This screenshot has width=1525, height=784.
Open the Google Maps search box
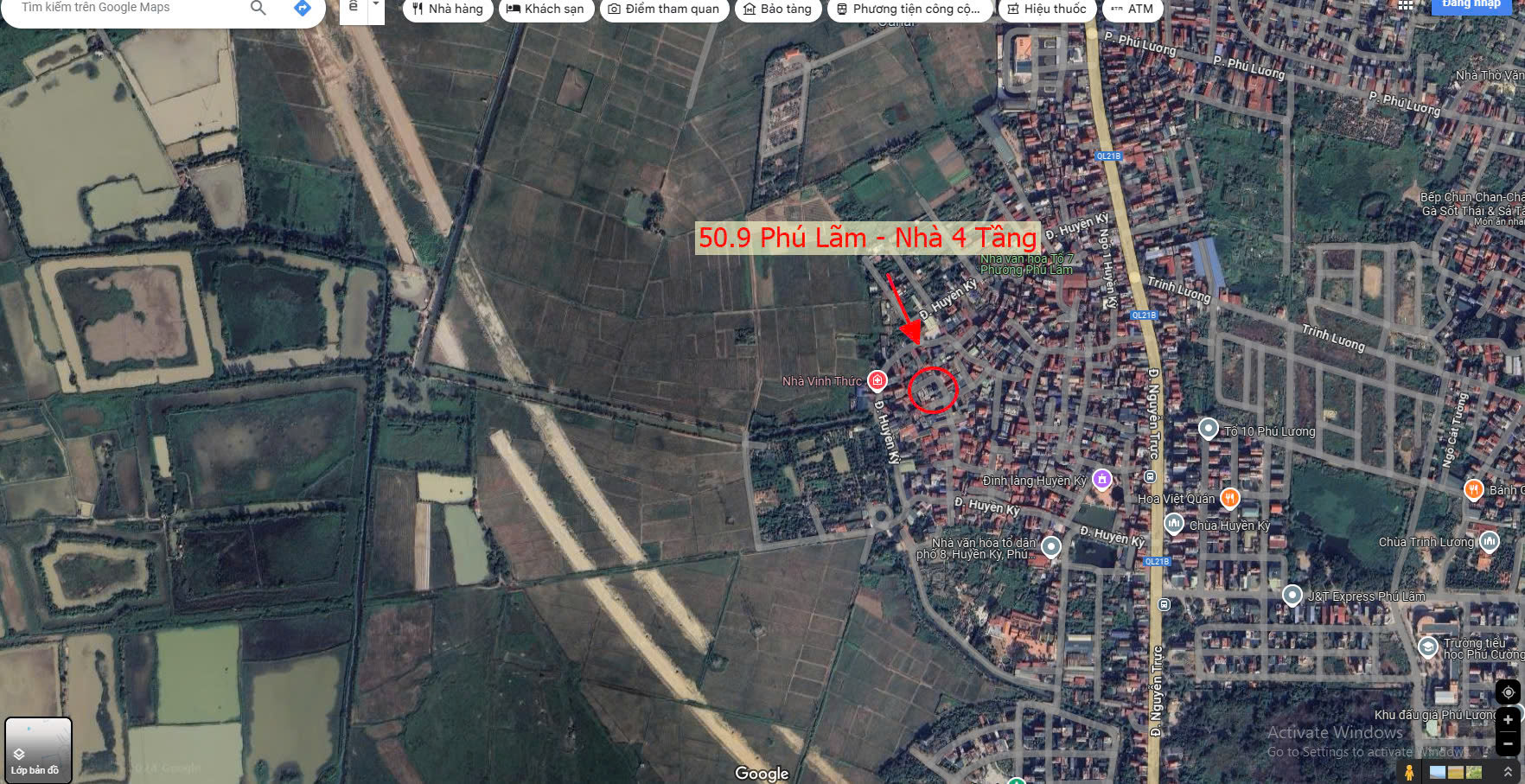(x=121, y=8)
